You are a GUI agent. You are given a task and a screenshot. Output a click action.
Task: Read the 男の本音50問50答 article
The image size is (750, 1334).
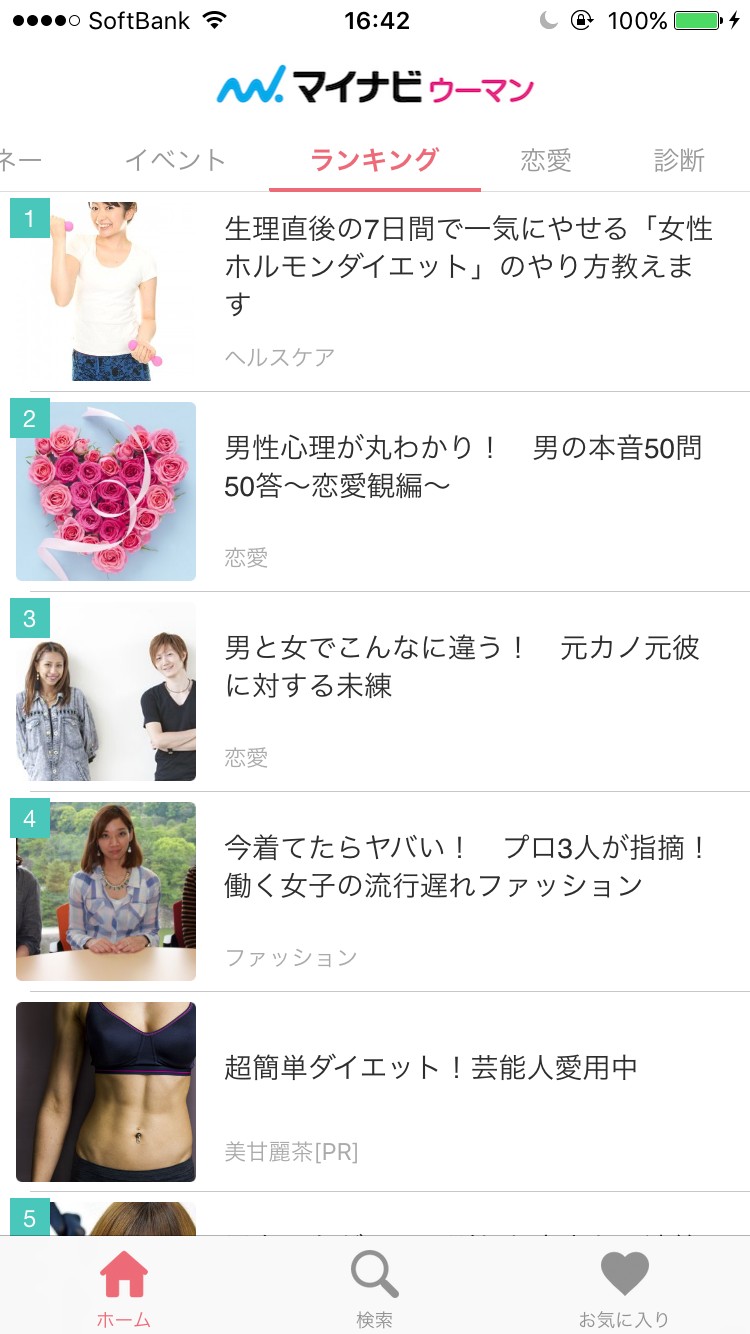click(x=464, y=467)
